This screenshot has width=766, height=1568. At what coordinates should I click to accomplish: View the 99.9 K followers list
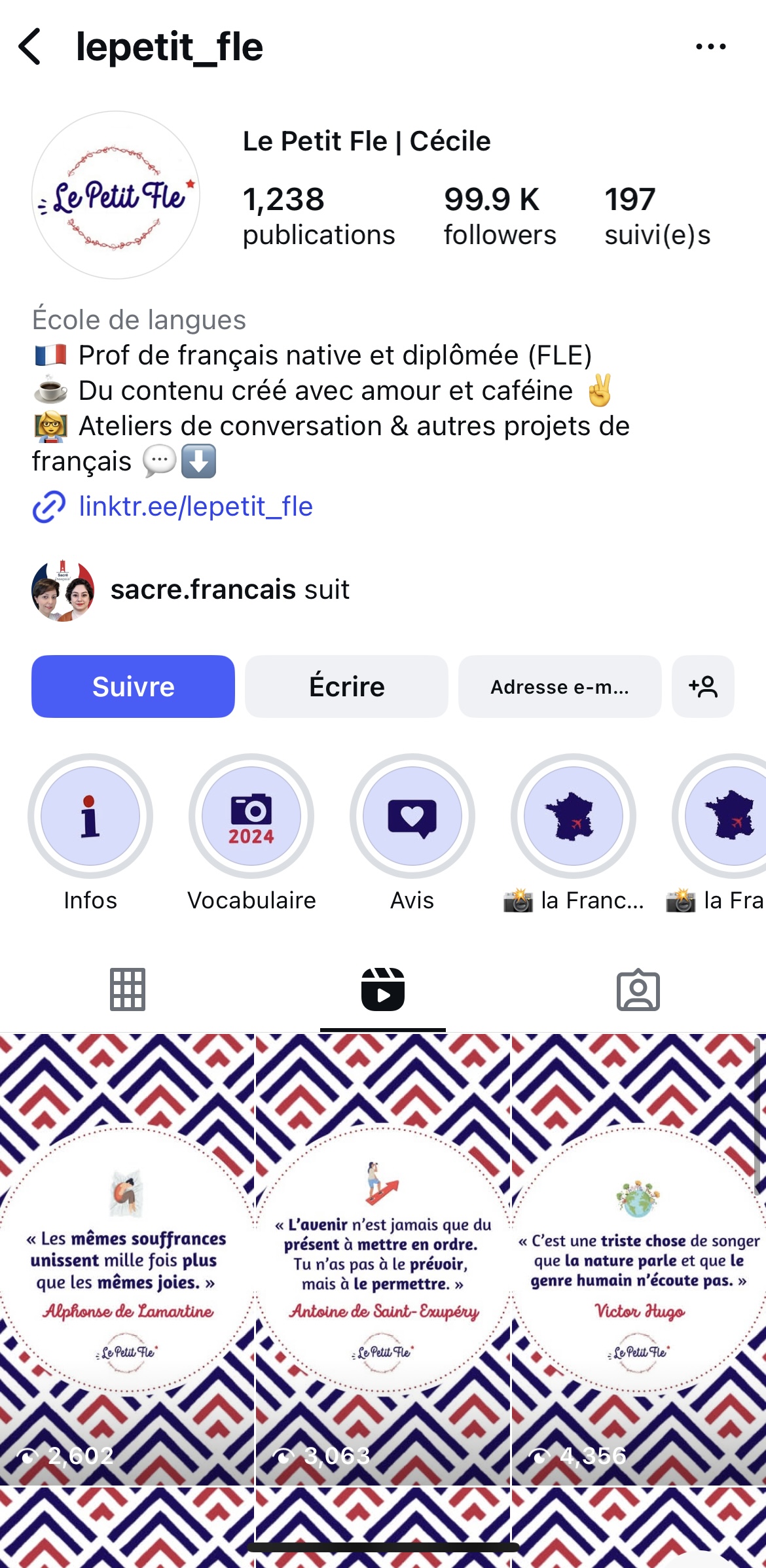click(500, 216)
